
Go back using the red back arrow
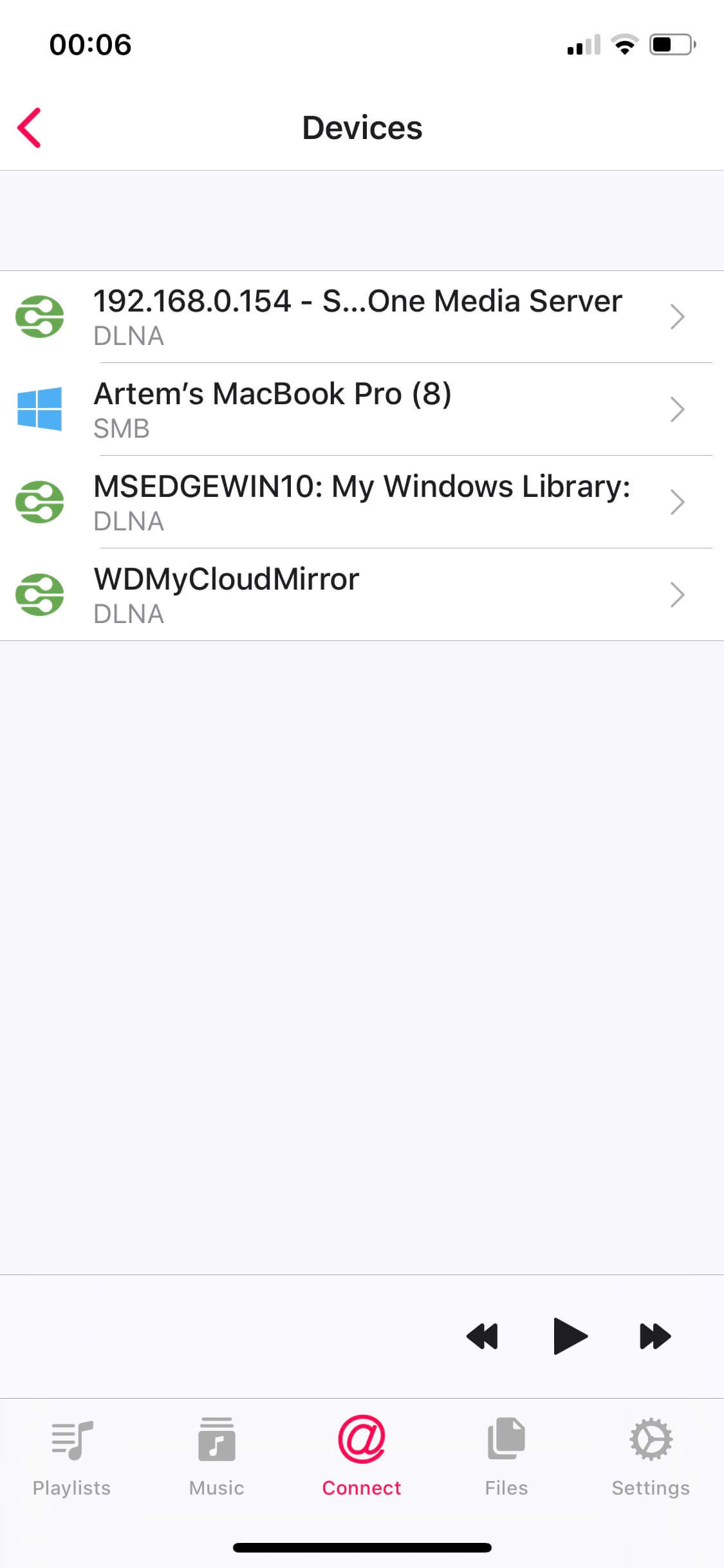tap(30, 127)
